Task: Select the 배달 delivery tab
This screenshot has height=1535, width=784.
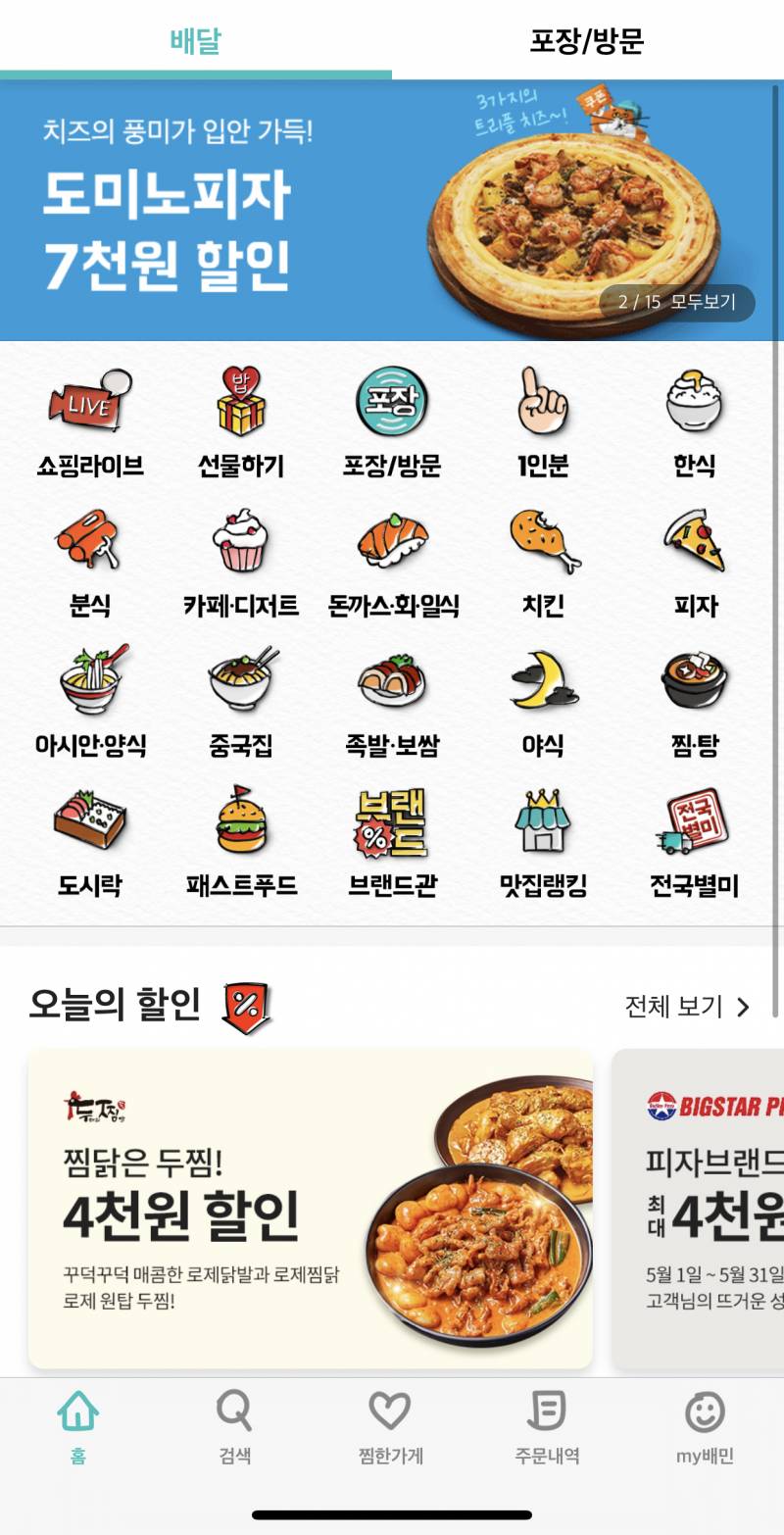Action: pyautogui.click(x=195, y=40)
